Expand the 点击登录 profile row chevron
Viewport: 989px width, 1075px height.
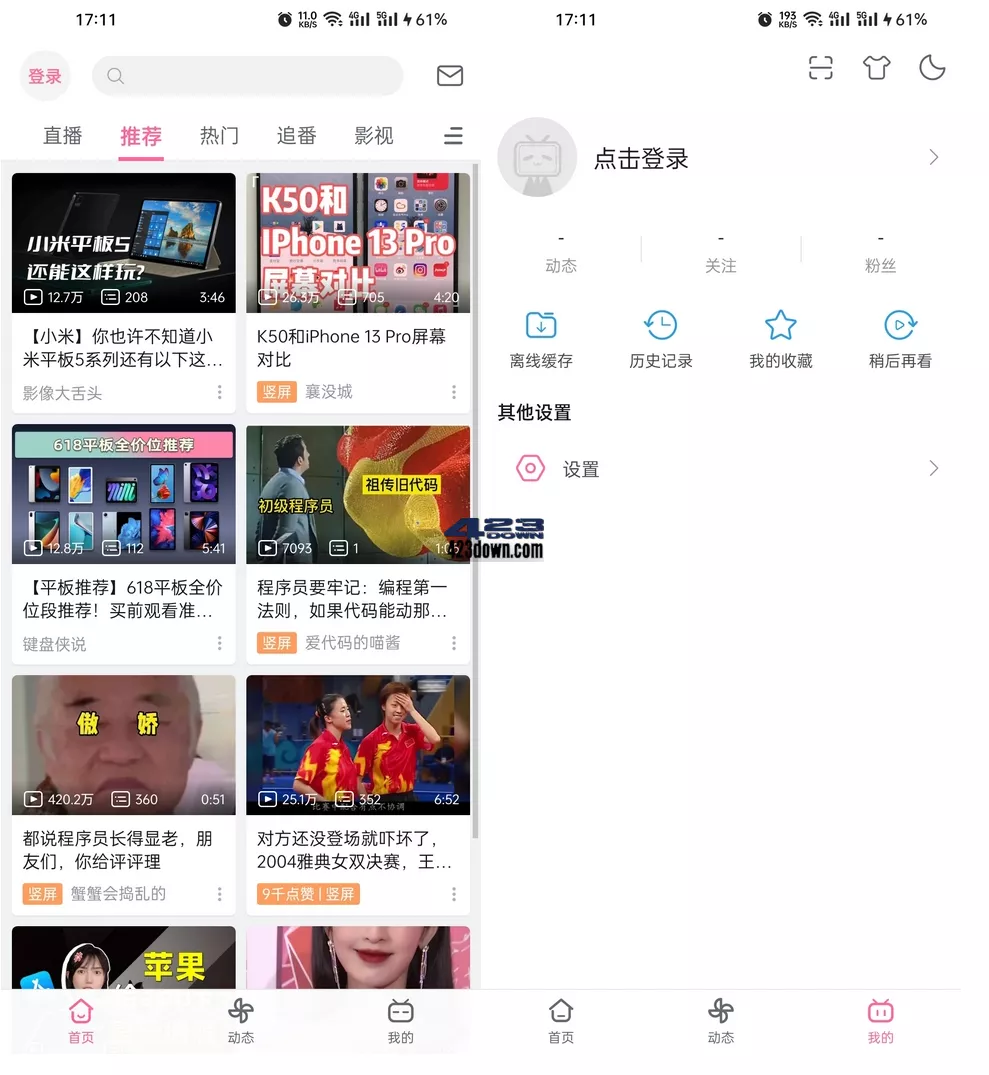pyautogui.click(x=933, y=157)
